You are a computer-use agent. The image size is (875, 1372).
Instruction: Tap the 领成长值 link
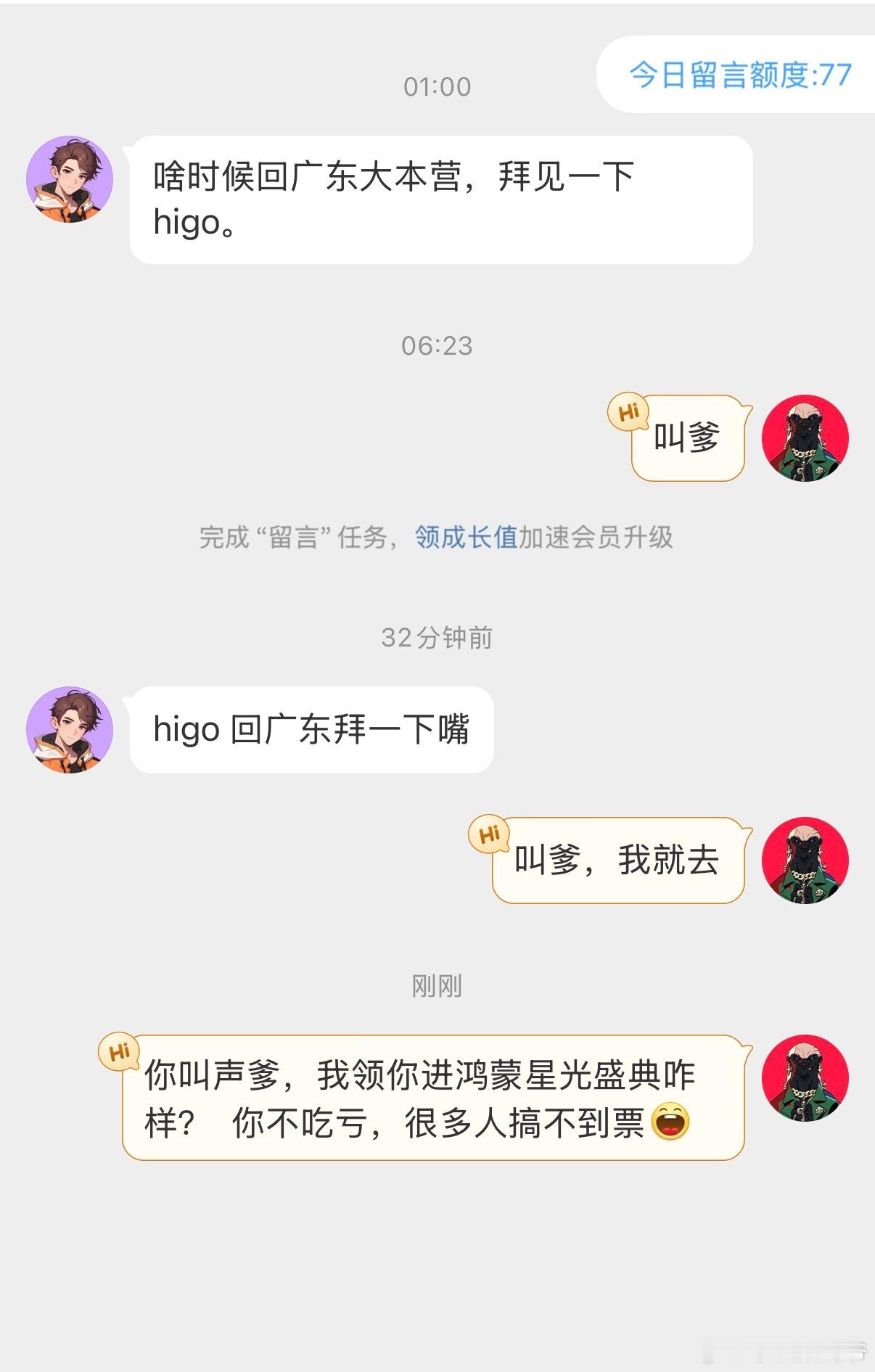(466, 538)
